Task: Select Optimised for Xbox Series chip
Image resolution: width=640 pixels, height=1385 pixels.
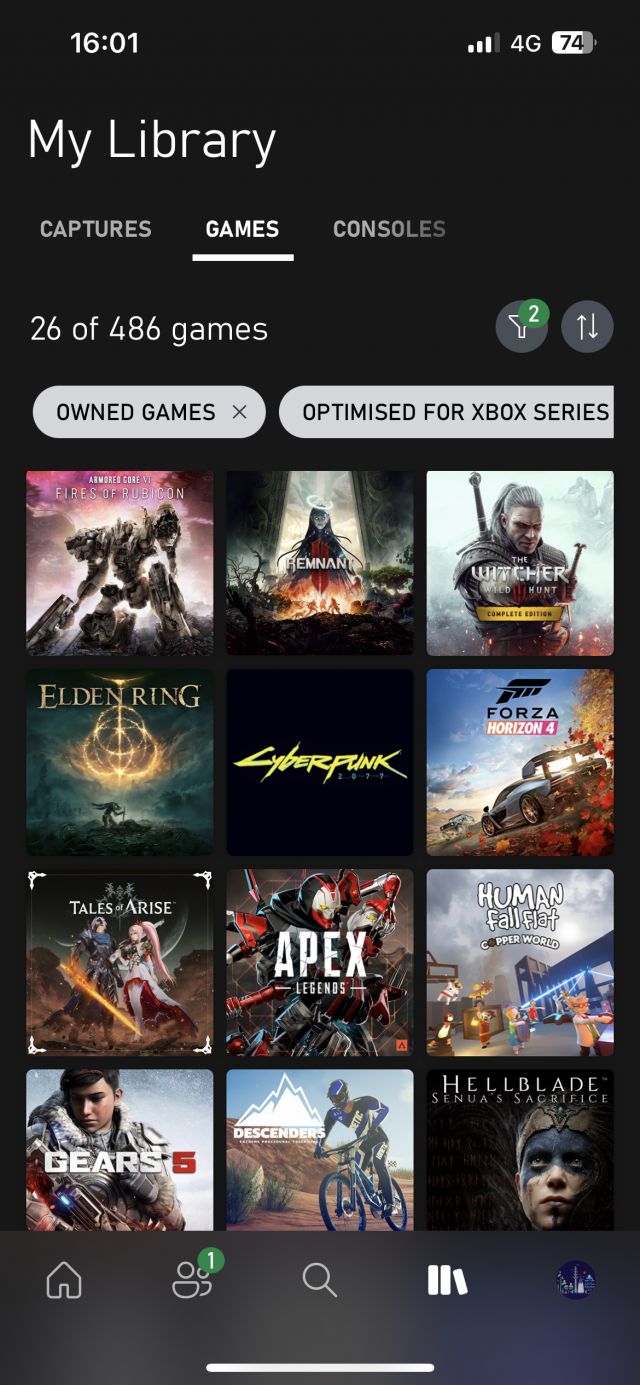Action: click(x=455, y=412)
